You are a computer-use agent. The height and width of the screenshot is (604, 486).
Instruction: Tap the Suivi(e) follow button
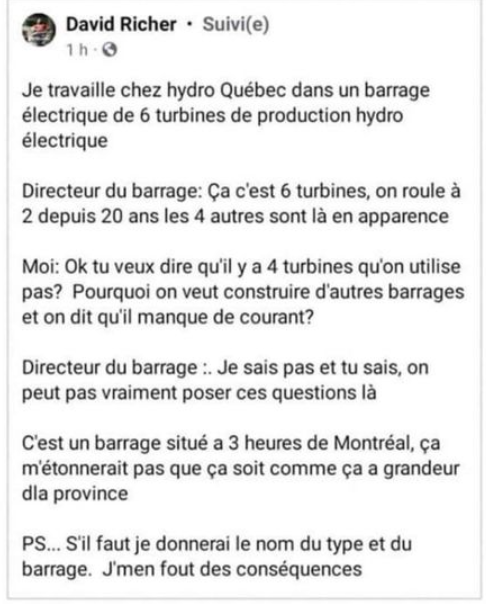(x=236, y=25)
